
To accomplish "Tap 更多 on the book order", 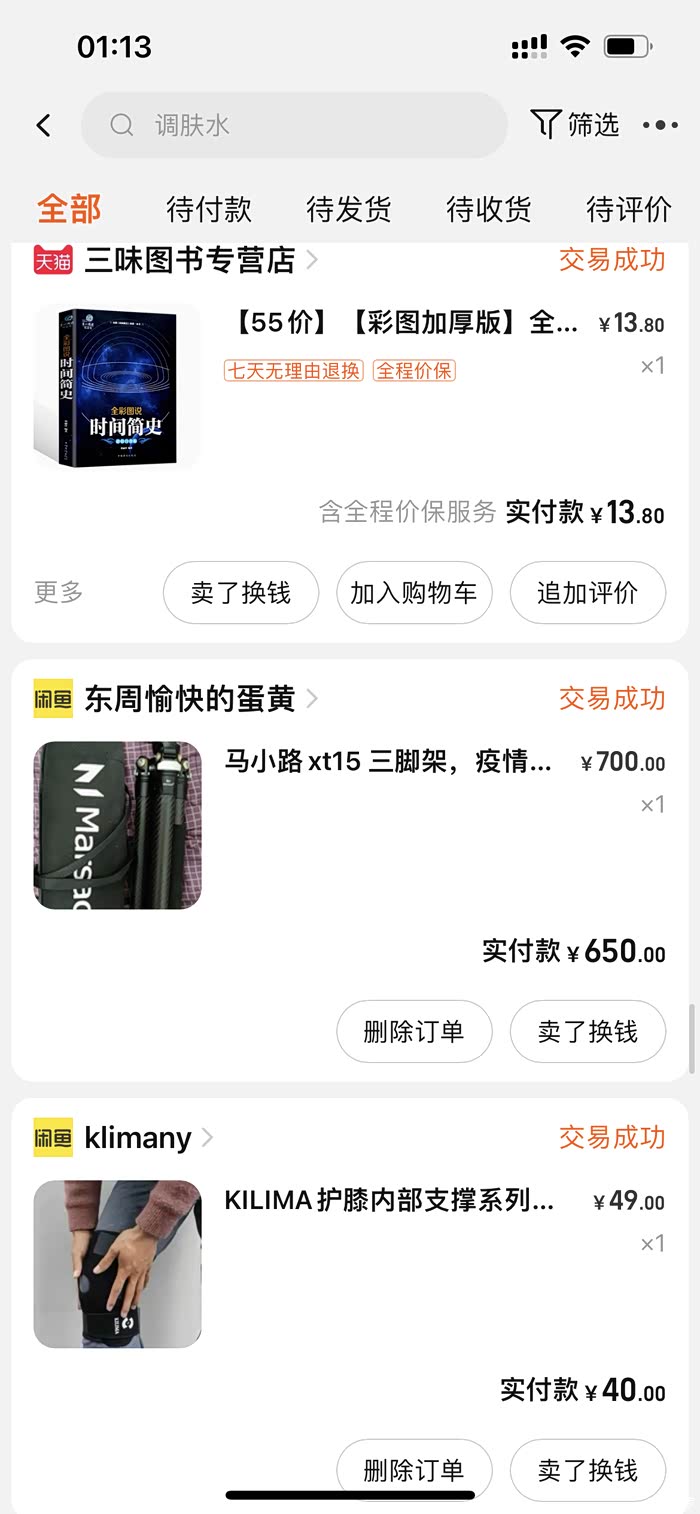I will point(59,592).
